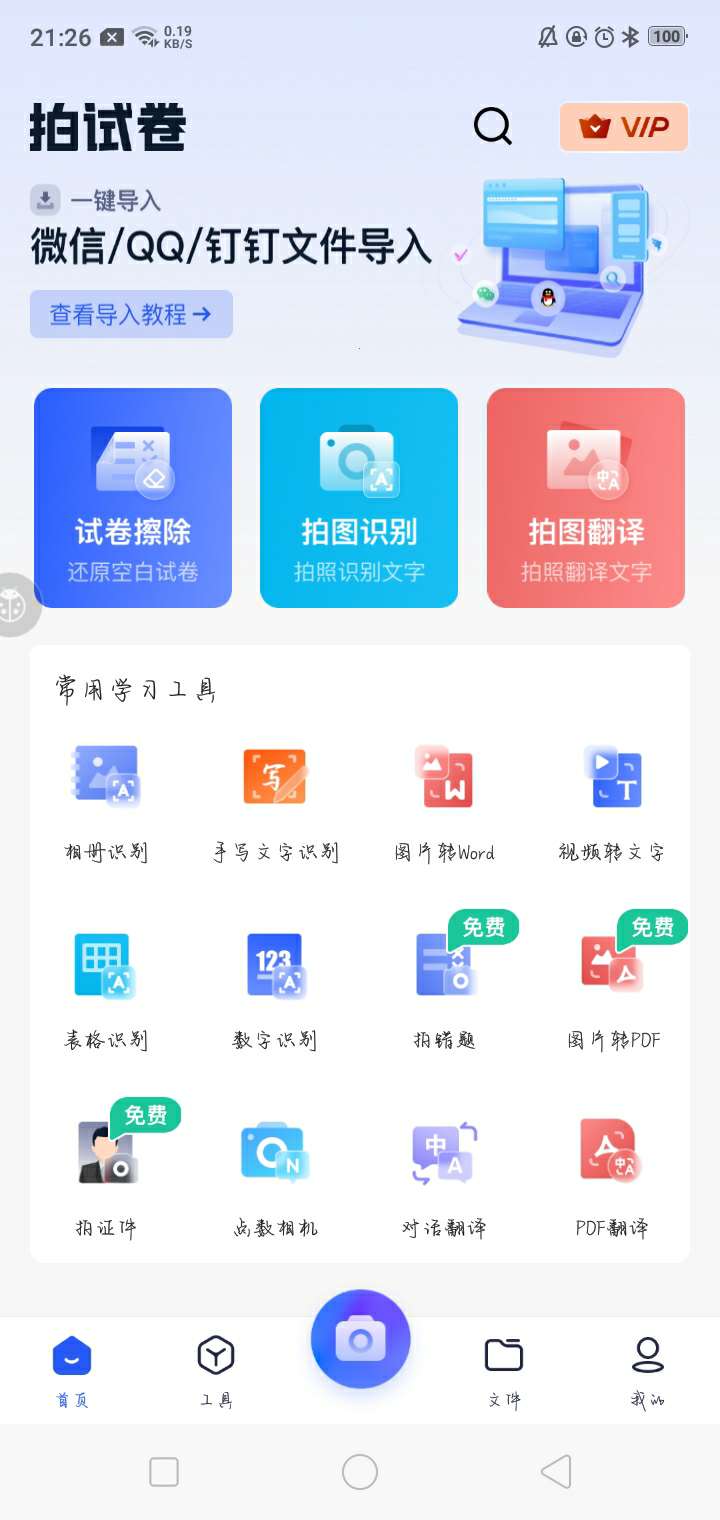Tap the center camera capture button

point(360,1339)
